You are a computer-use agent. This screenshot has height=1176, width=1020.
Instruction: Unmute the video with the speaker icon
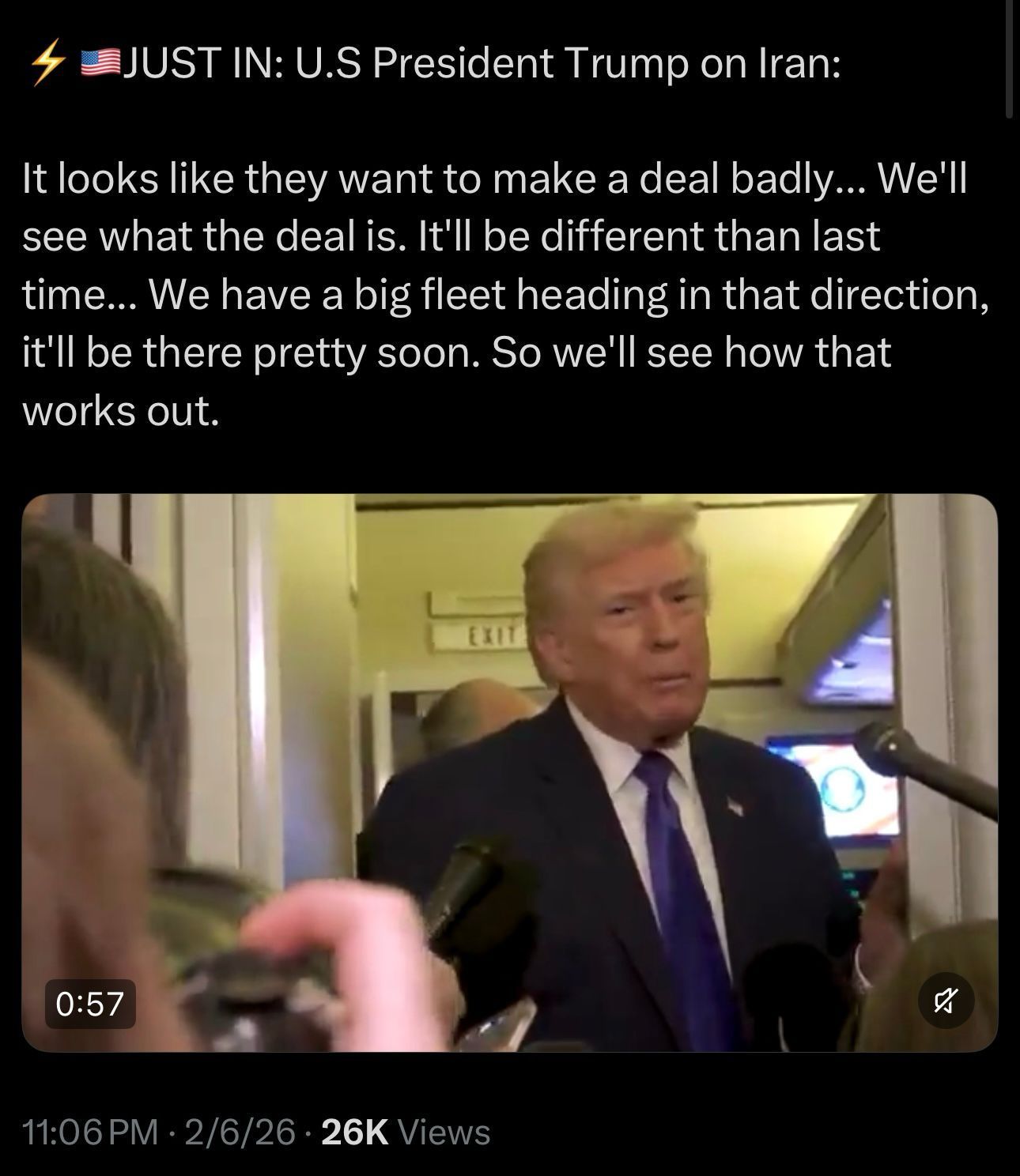(x=946, y=1003)
